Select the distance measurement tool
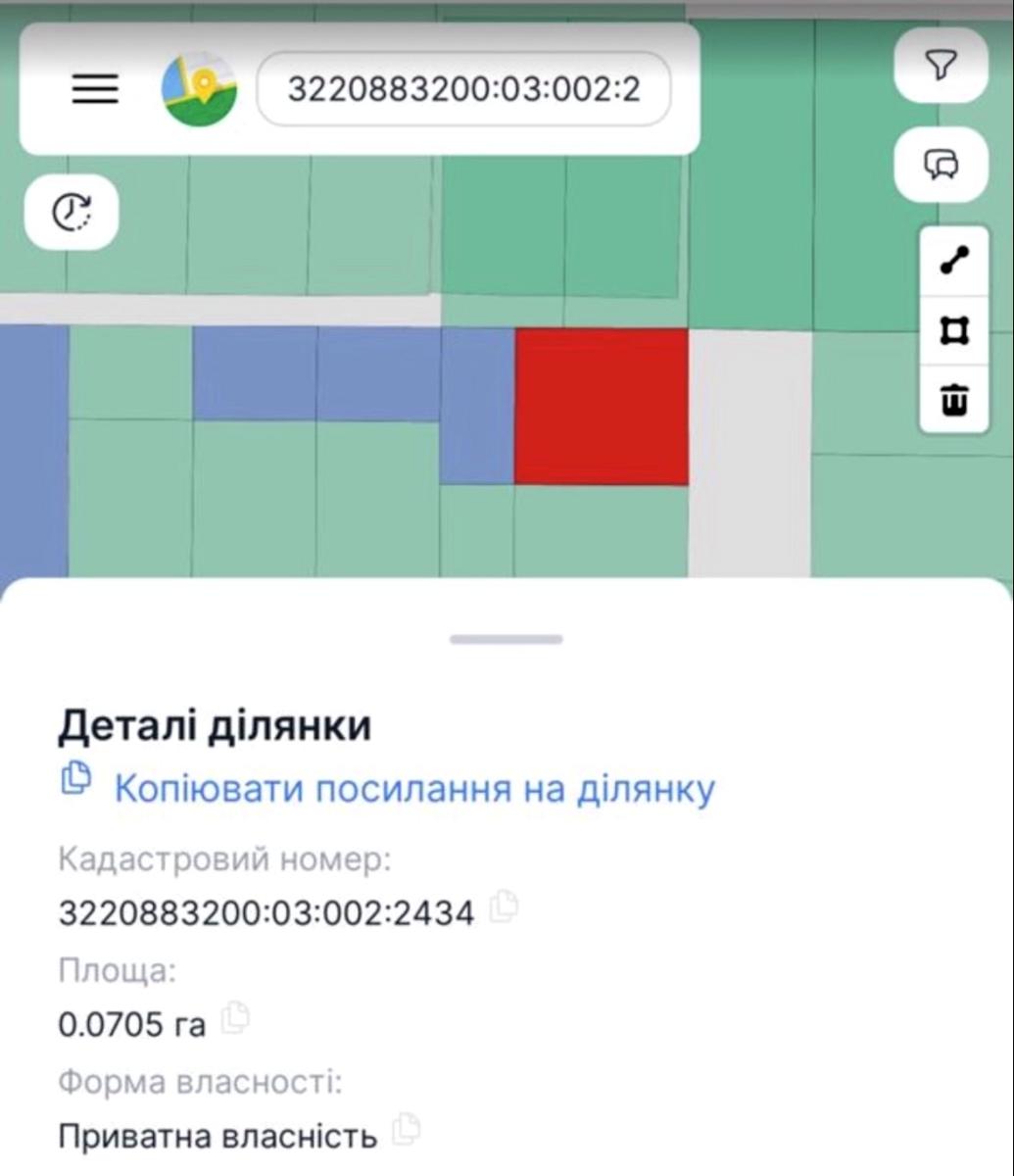 (953, 260)
